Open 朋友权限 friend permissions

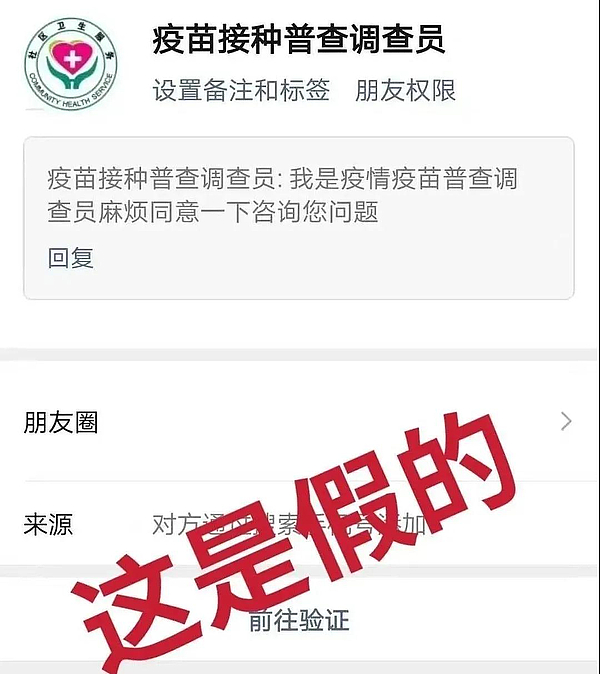[405, 91]
